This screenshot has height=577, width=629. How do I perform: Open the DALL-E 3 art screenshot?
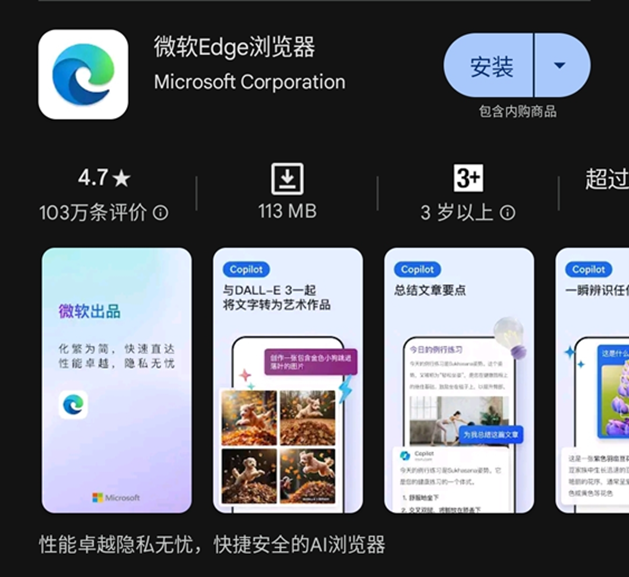coord(288,380)
